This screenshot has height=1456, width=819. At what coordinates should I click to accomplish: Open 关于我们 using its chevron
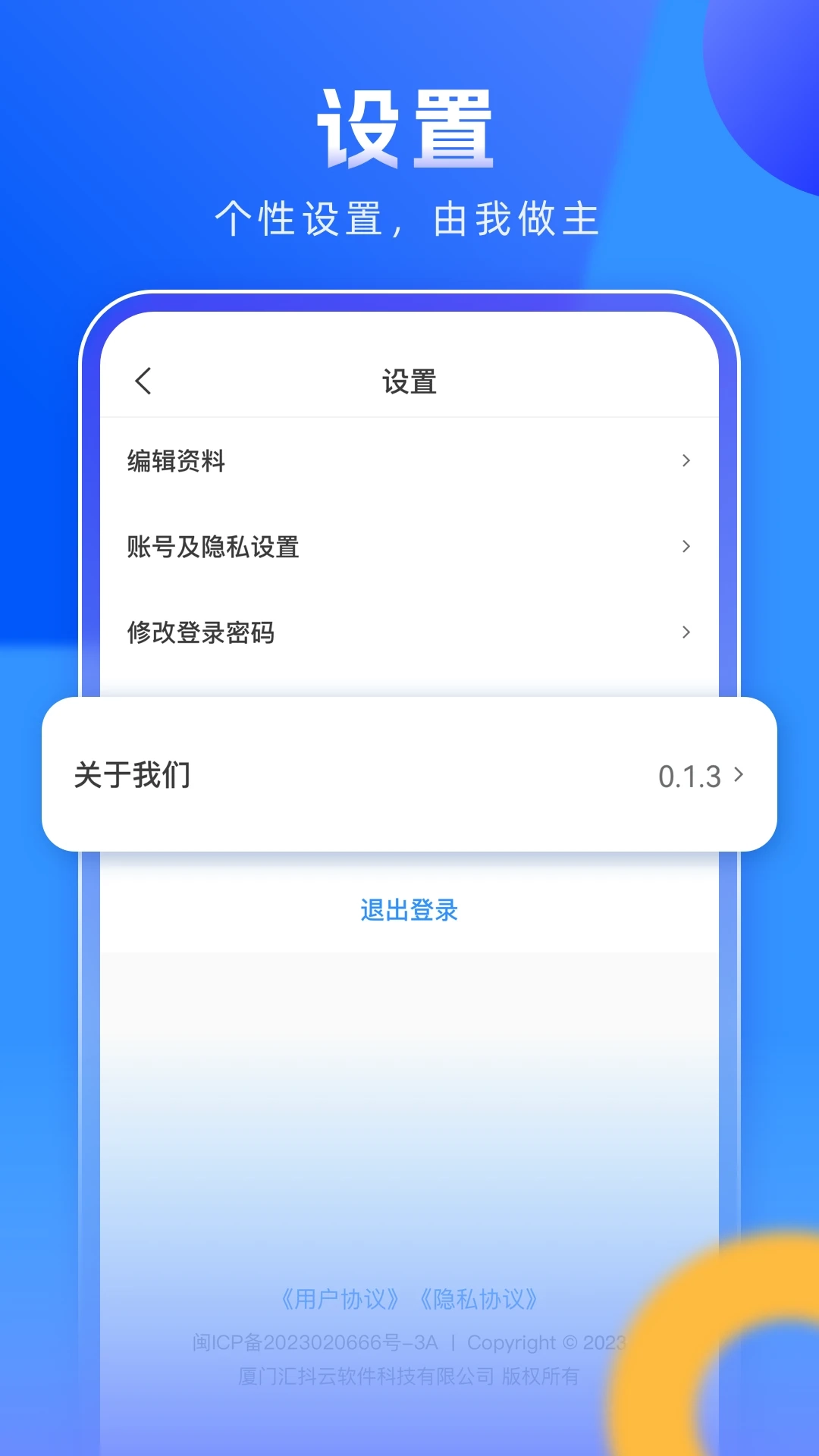[736, 775]
